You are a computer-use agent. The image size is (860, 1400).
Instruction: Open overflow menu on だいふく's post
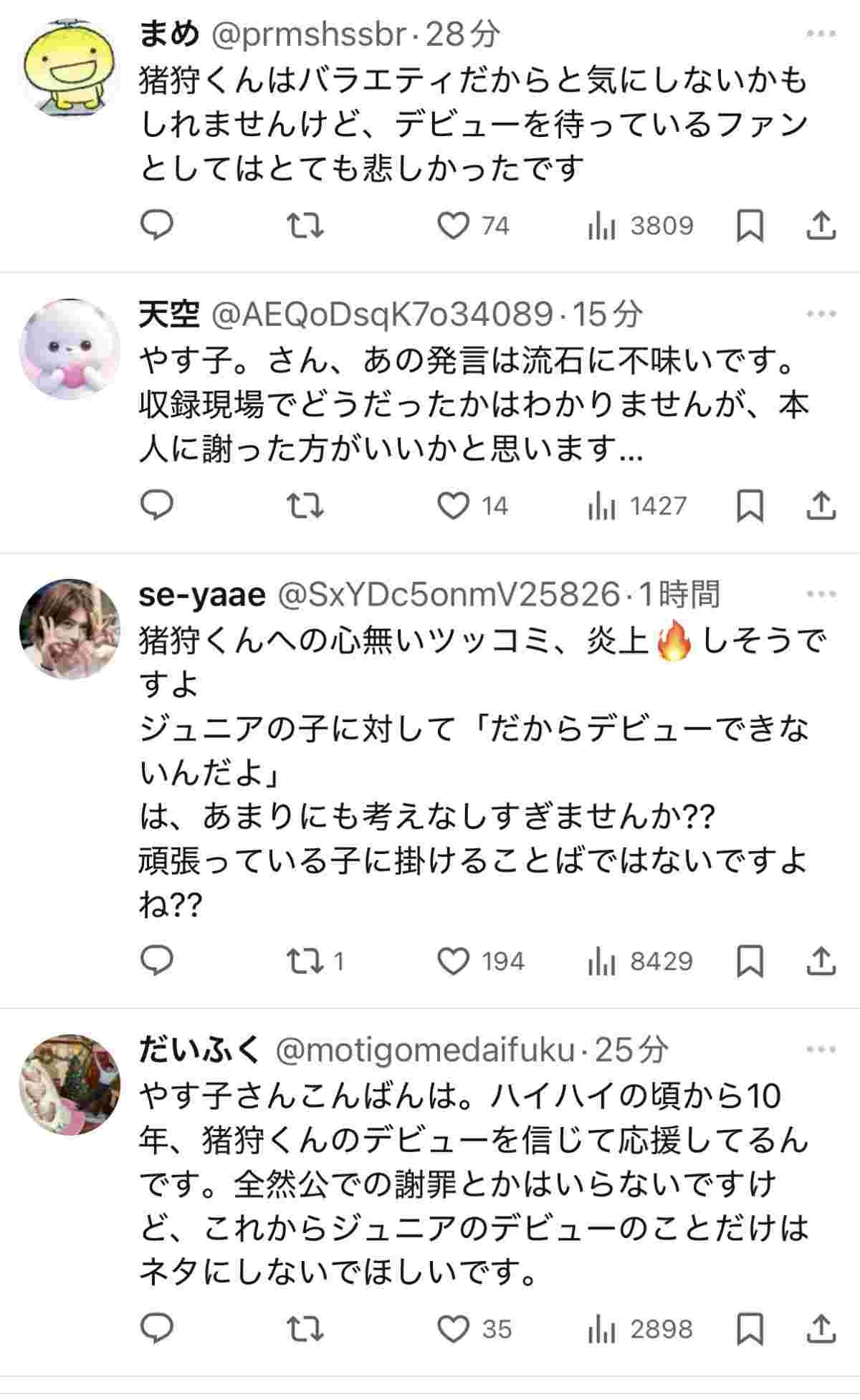tap(821, 1050)
